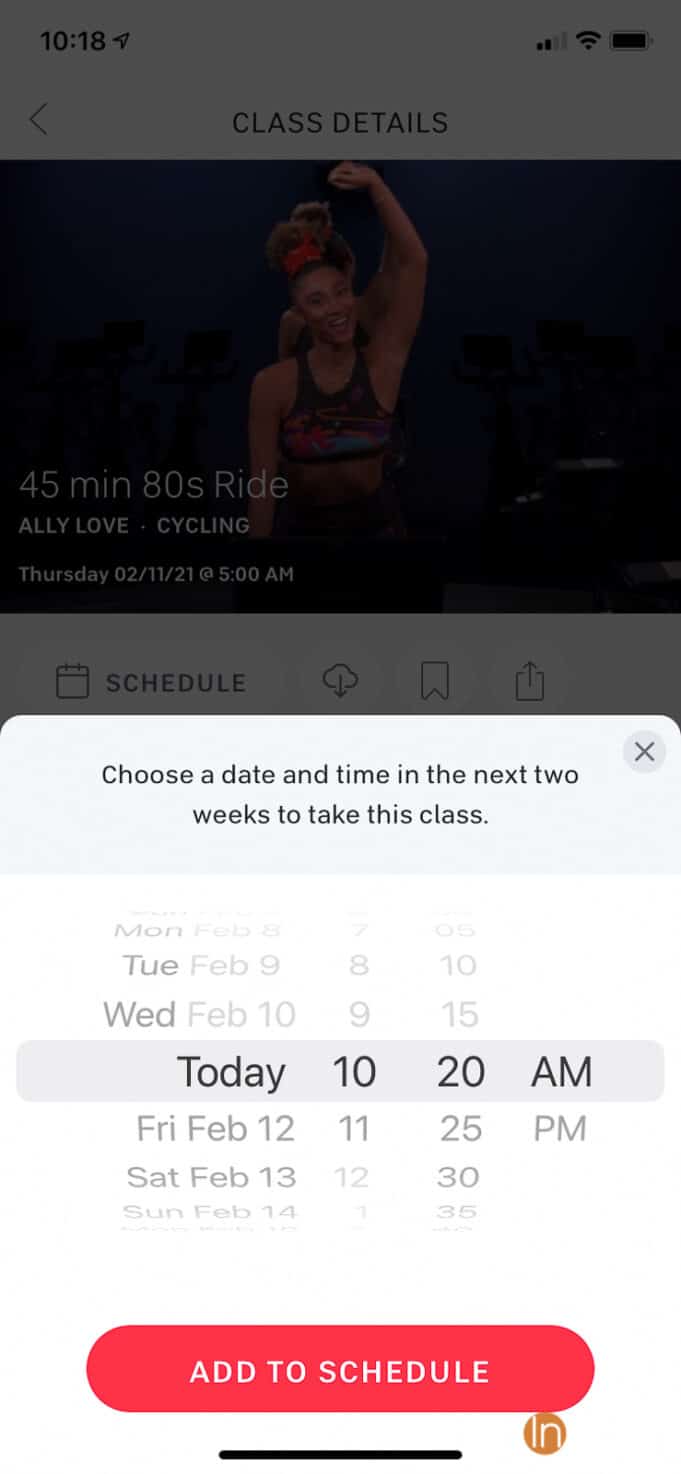Select minute 15 in the picker
This screenshot has height=1474, width=681.
(x=460, y=1015)
